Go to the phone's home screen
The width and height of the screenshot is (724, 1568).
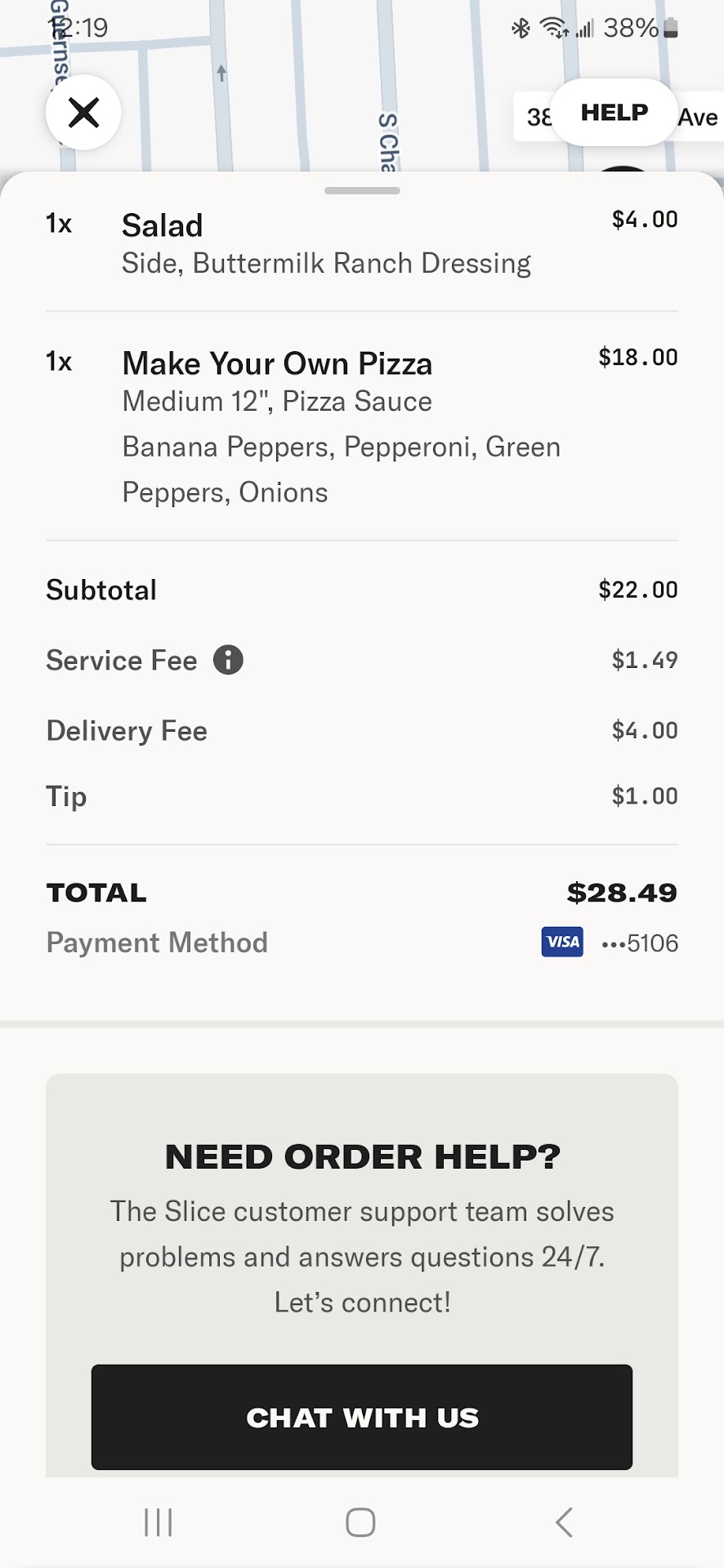tap(360, 1522)
